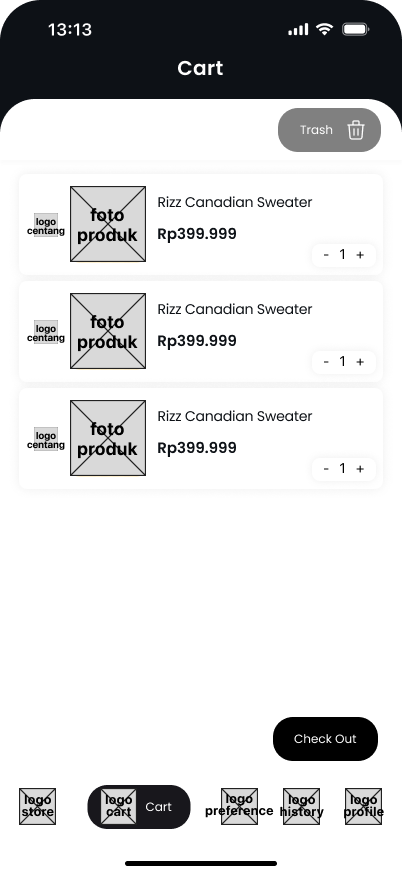Screen dimensions: 402x874
Task: Decrease quantity of the last sweater item
Action: [326, 469]
